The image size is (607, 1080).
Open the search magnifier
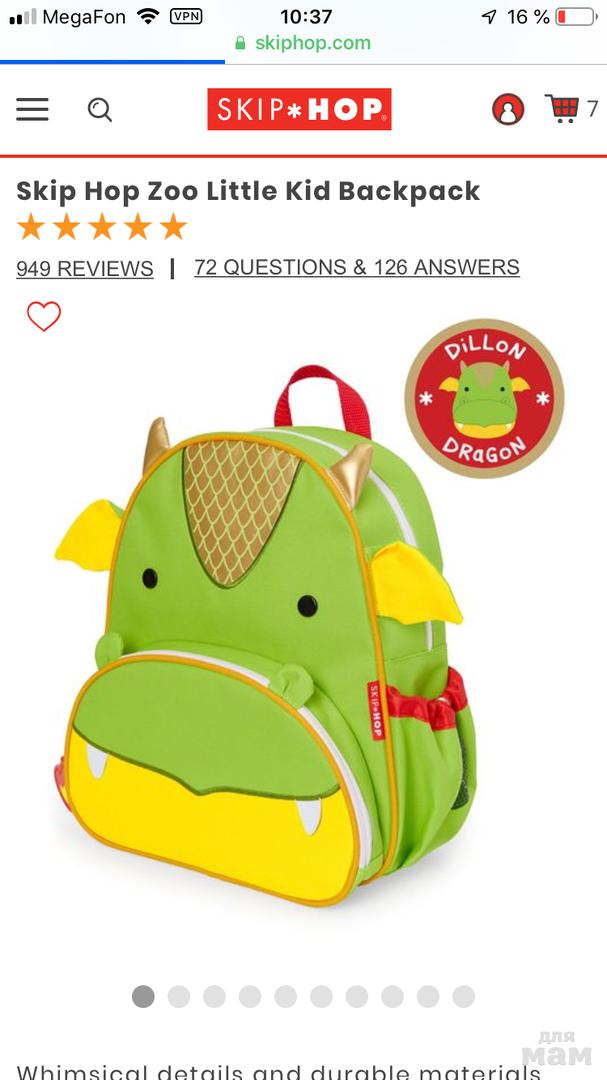[x=100, y=109]
